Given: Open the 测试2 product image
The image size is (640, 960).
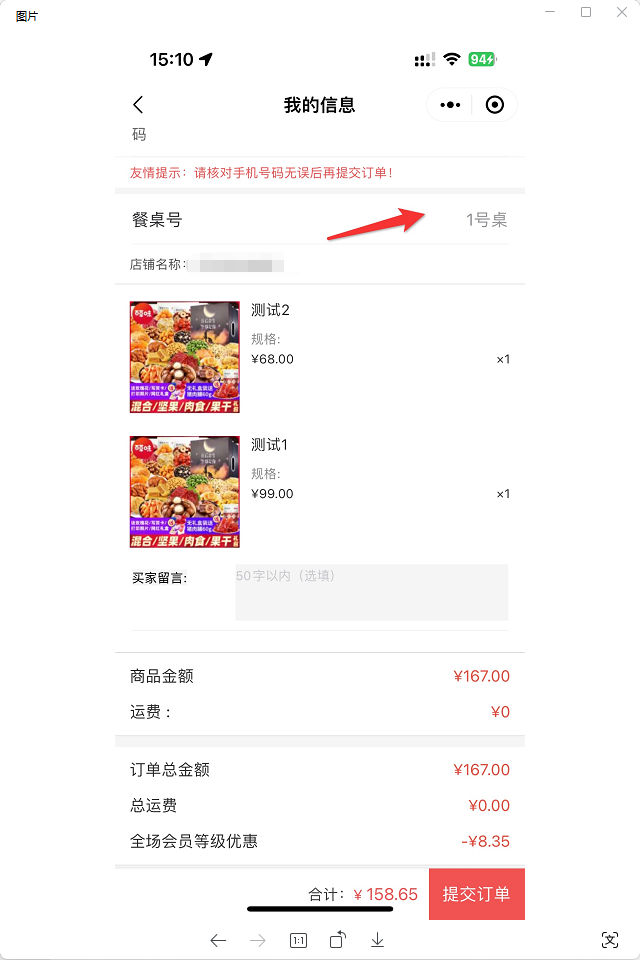Looking at the screenshot, I should 185,357.
